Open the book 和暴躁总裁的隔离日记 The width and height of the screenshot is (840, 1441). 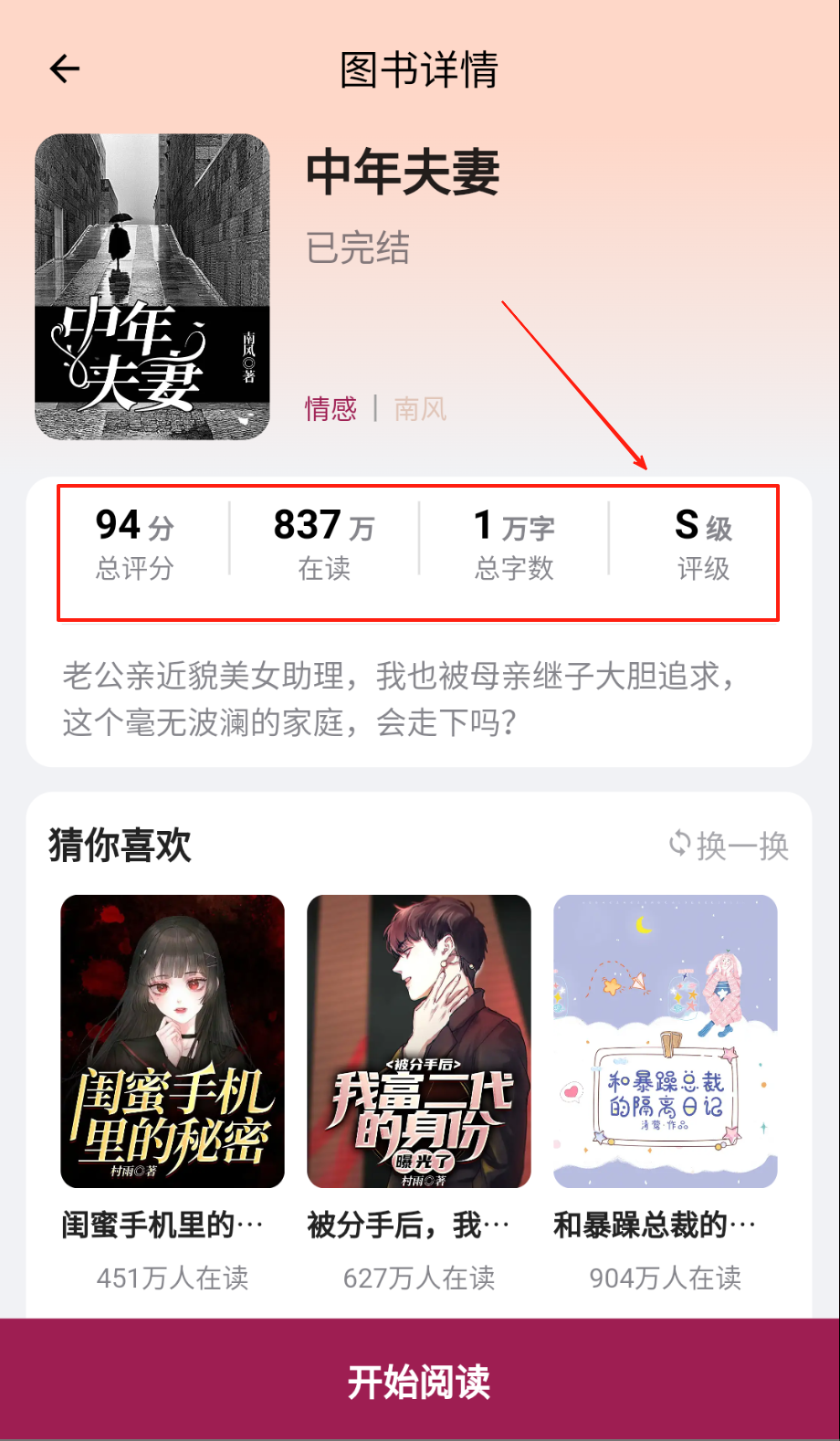[666, 1041]
